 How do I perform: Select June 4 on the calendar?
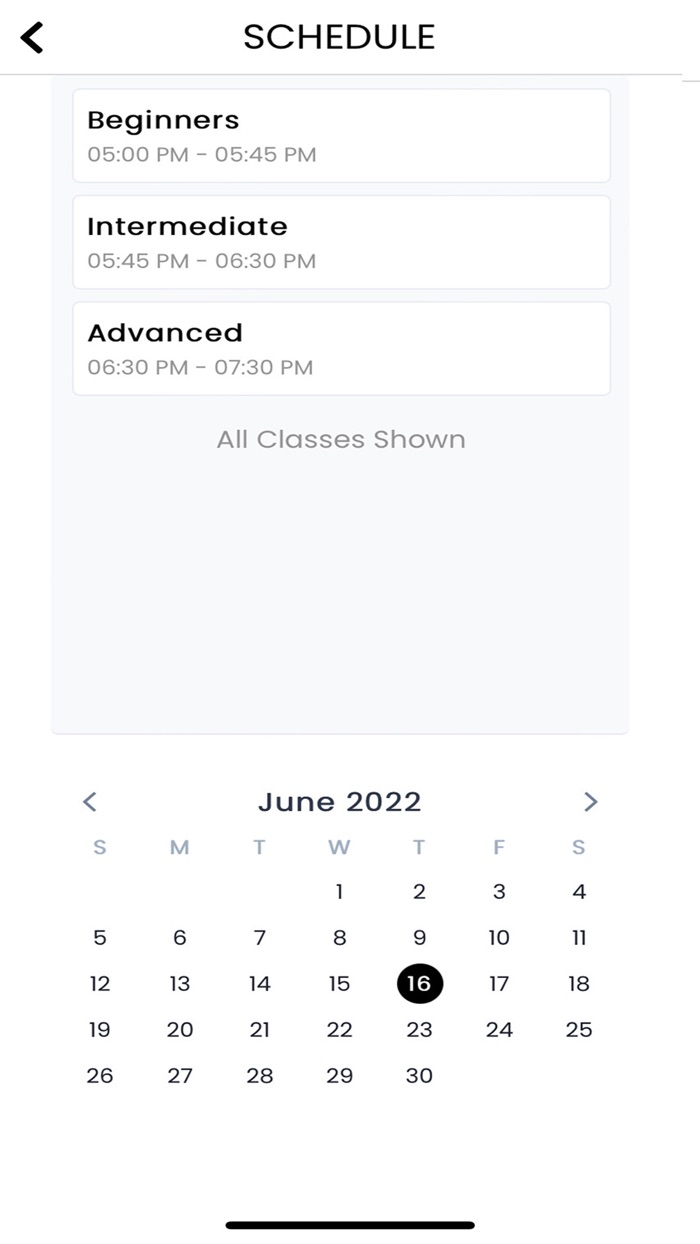click(x=579, y=891)
